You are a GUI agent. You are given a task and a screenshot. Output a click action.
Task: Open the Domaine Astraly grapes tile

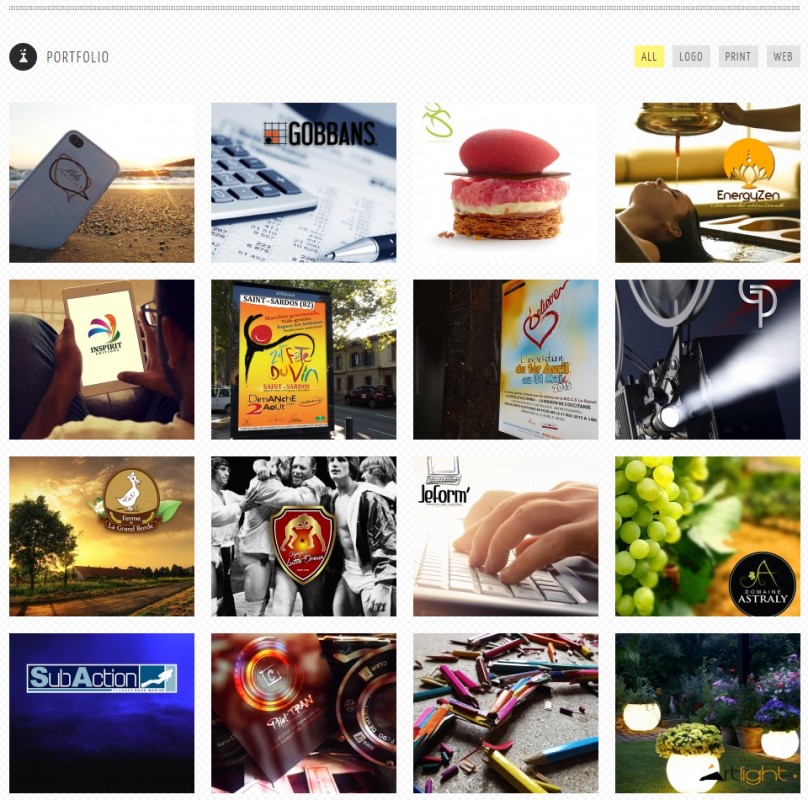707,536
